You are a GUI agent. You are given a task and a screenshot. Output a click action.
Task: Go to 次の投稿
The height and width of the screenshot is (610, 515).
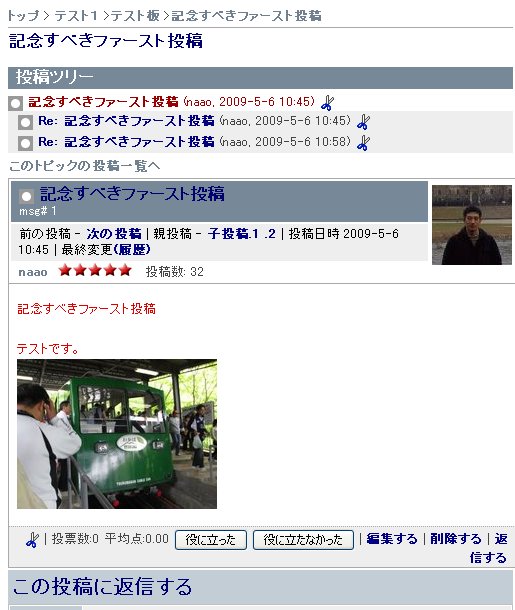pyautogui.click(x=114, y=233)
